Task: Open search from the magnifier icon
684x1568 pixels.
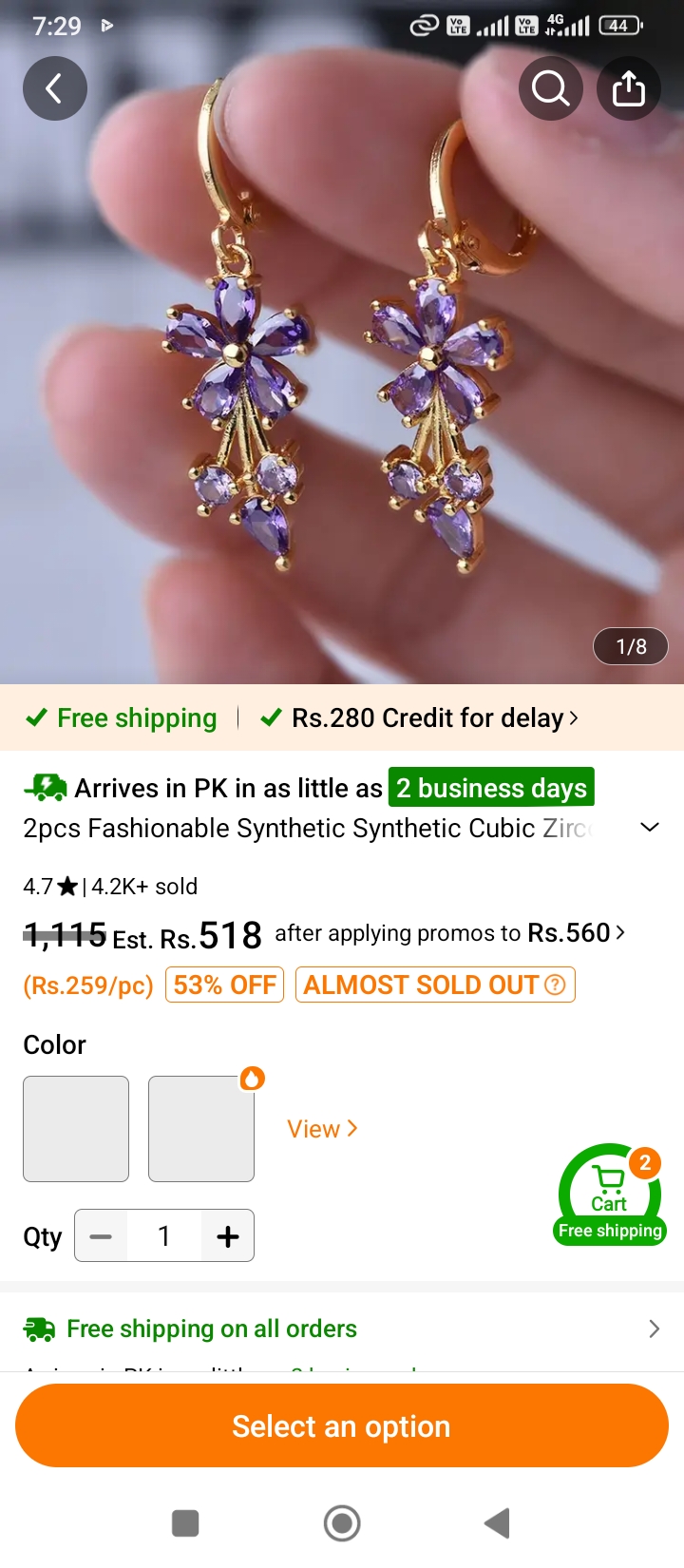Action: (551, 88)
